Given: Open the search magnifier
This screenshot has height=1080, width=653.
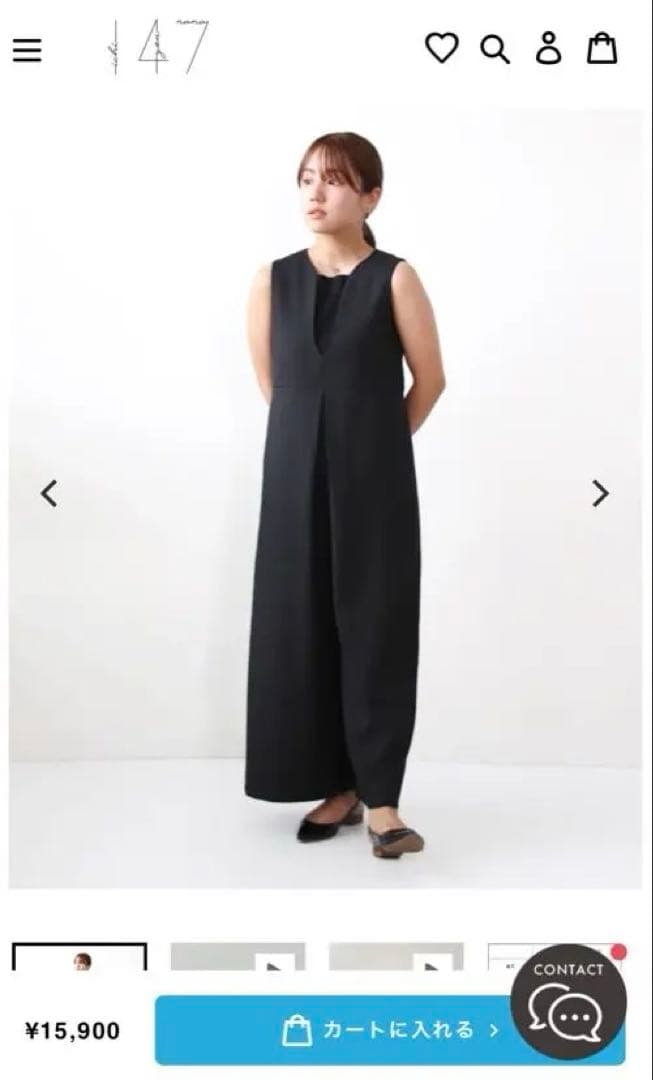Looking at the screenshot, I should [x=495, y=48].
